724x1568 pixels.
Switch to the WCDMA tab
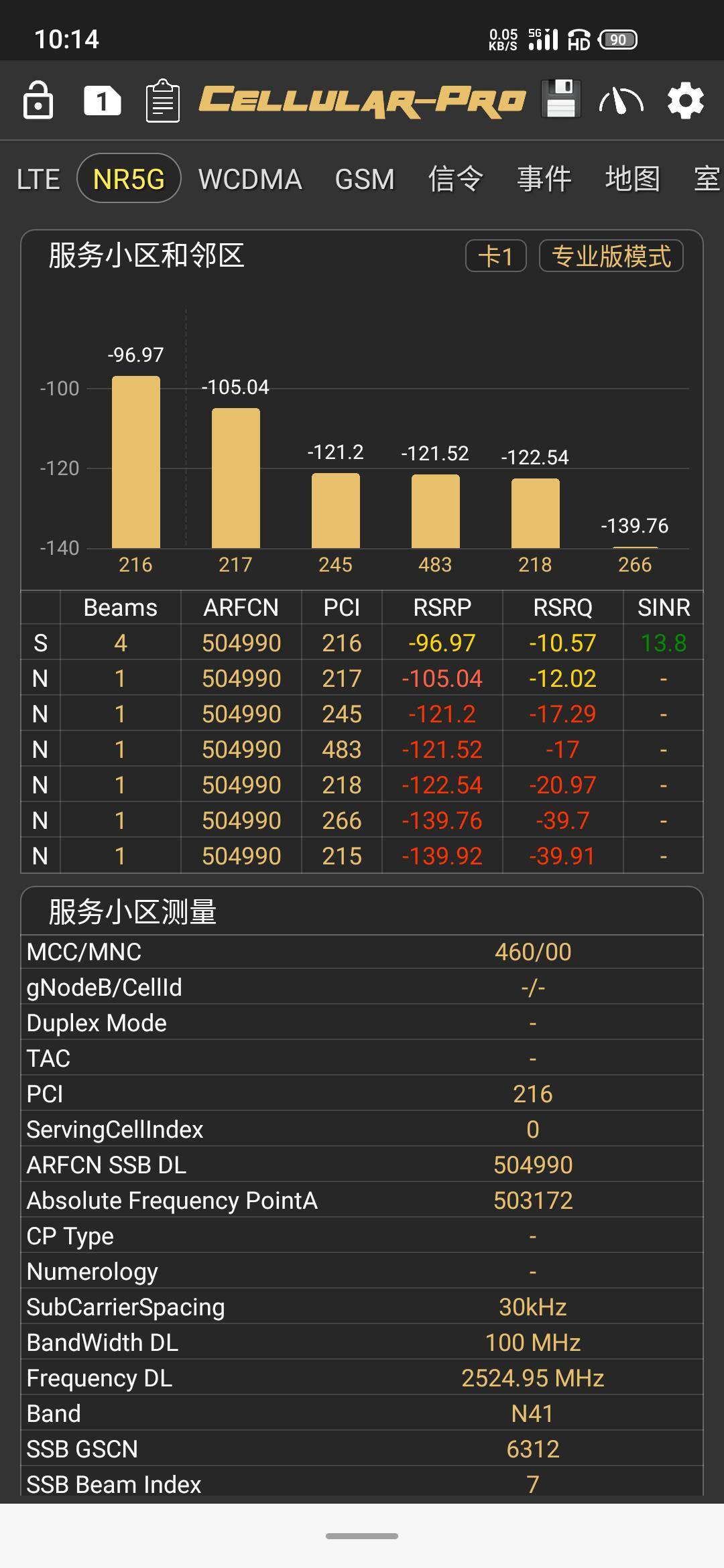tap(250, 179)
